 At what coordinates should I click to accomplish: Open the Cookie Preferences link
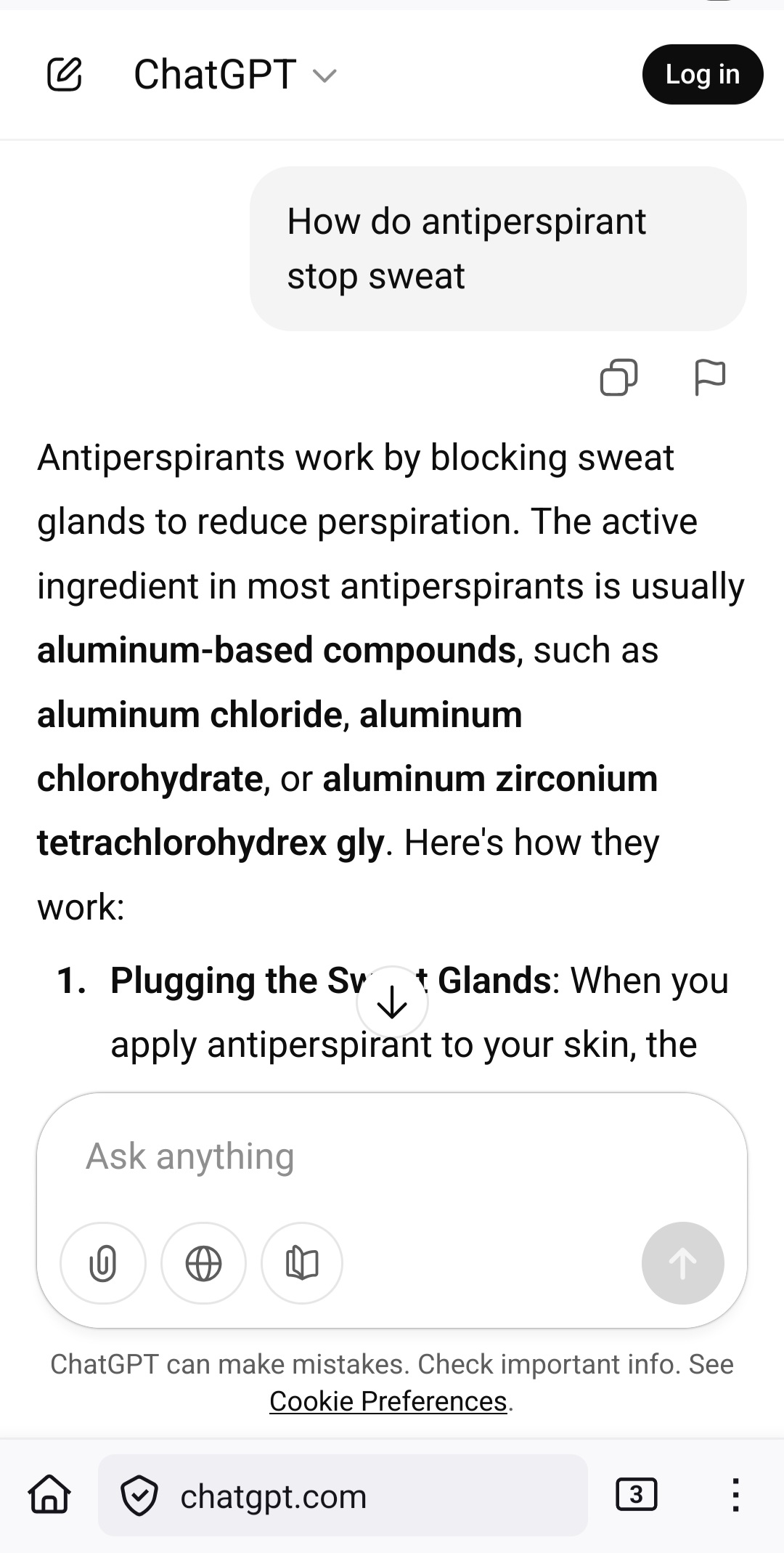pos(388,1401)
